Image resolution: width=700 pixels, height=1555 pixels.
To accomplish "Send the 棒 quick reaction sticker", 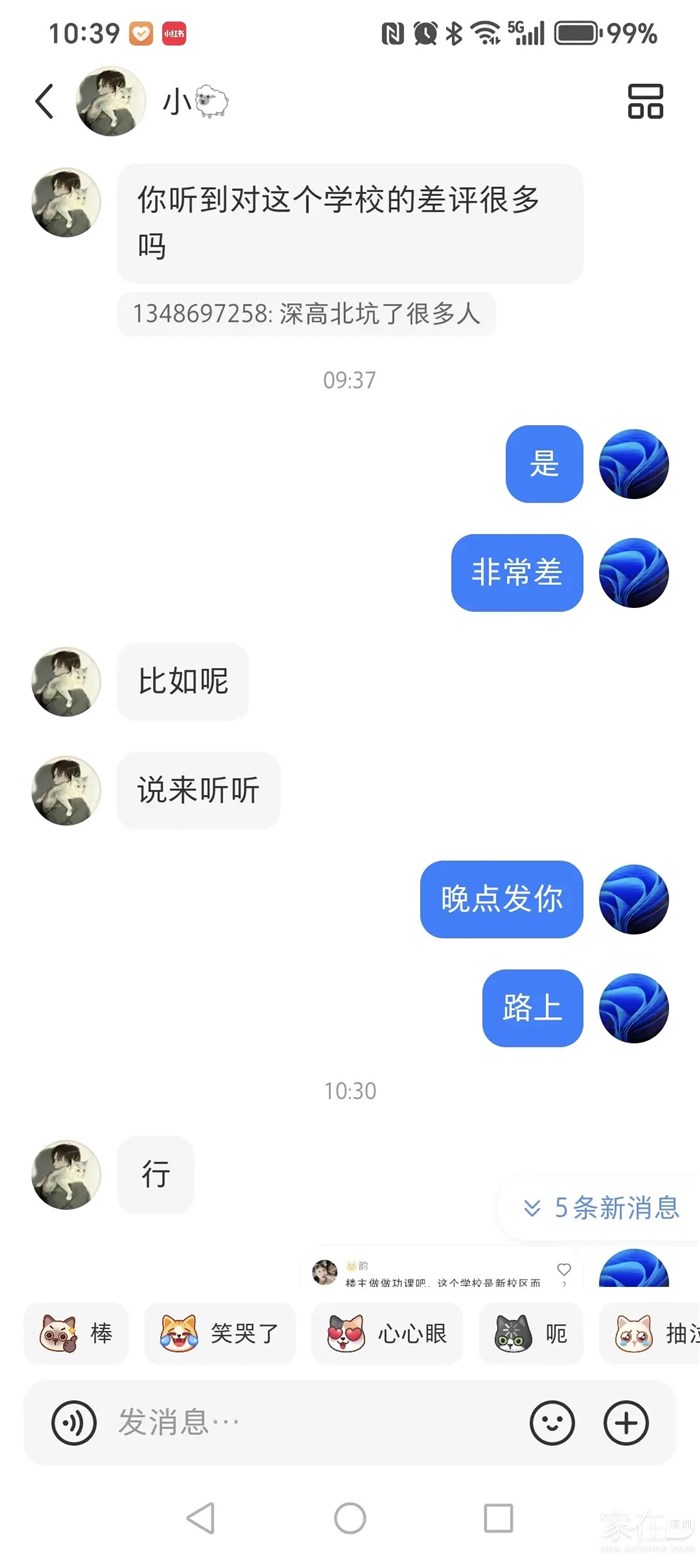I will pyautogui.click(x=77, y=1333).
